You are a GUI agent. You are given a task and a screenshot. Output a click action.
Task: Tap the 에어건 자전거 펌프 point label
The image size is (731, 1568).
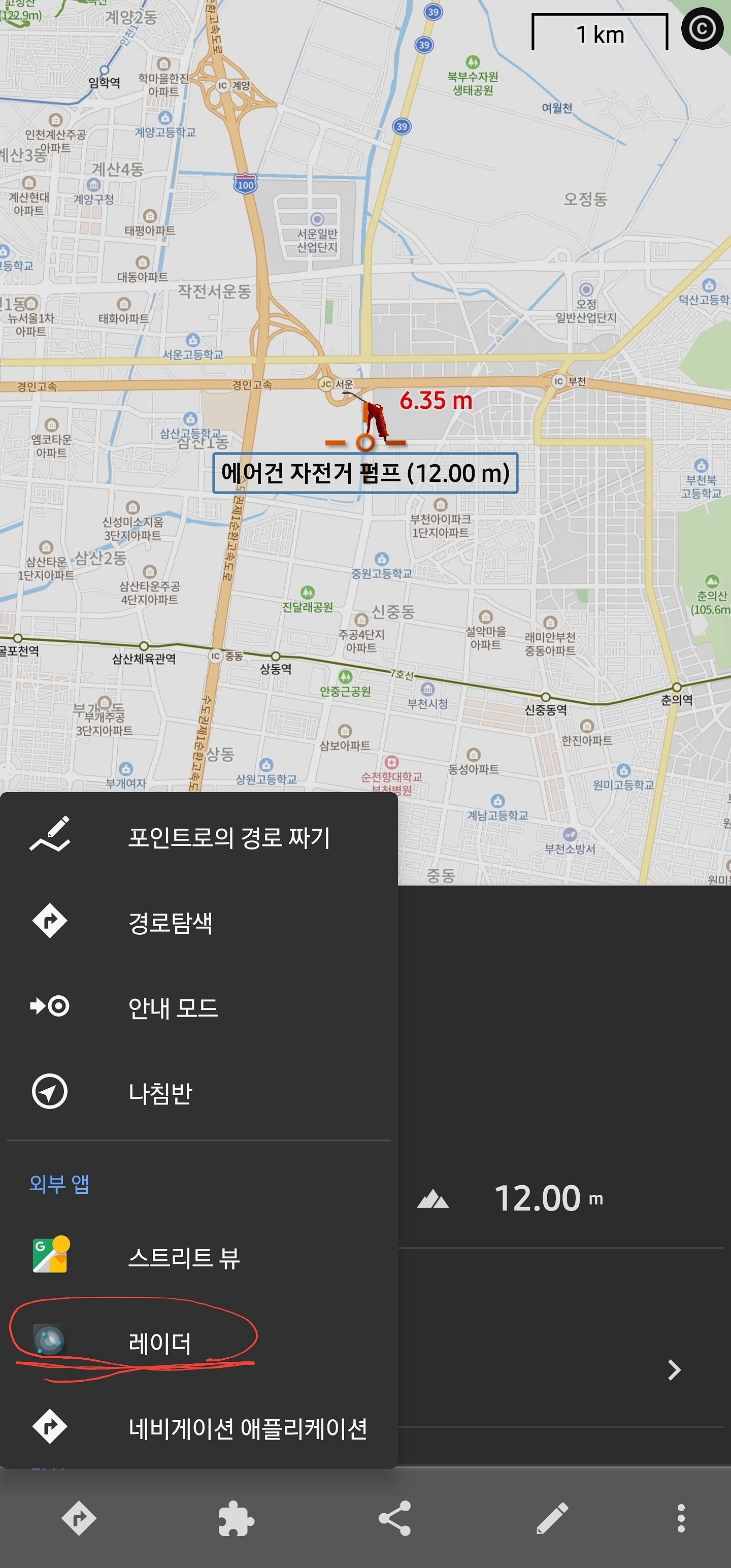pos(365,473)
